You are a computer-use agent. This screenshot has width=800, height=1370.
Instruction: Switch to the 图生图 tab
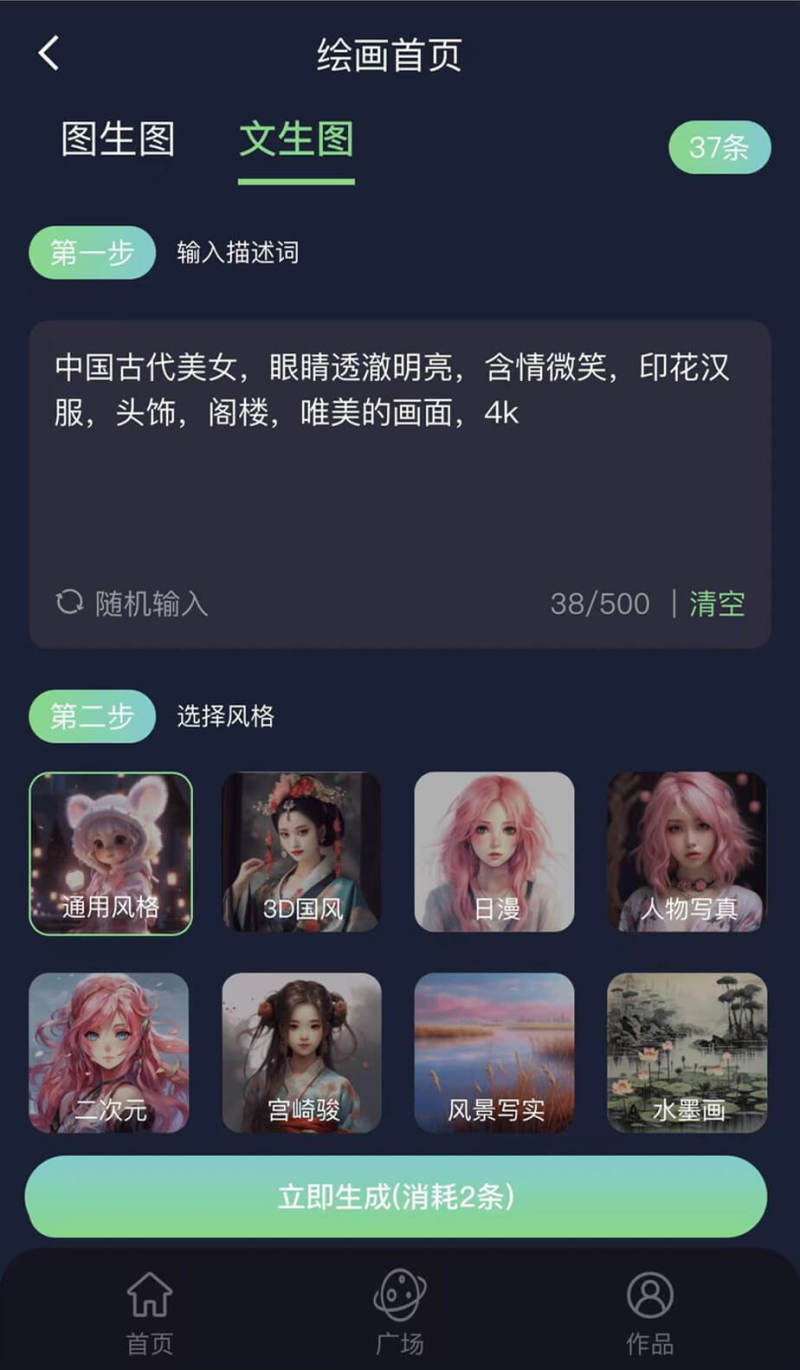[118, 139]
